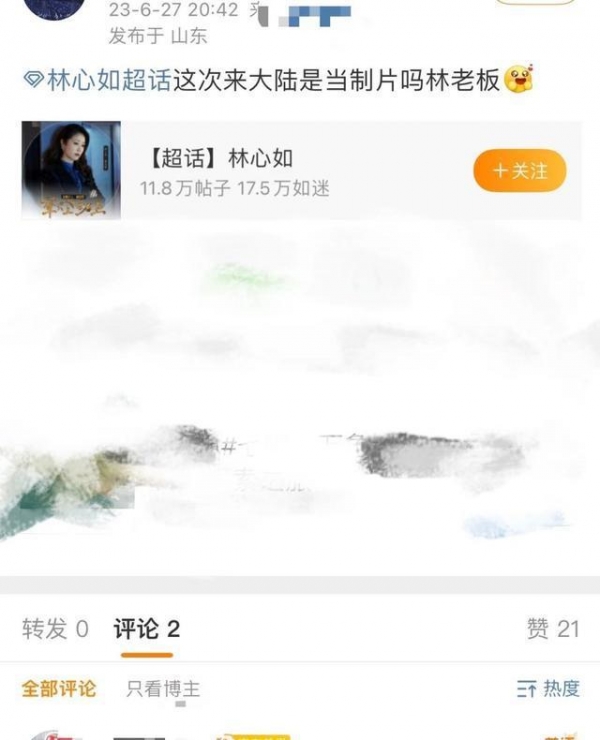Select the 评论 tab

146,629
